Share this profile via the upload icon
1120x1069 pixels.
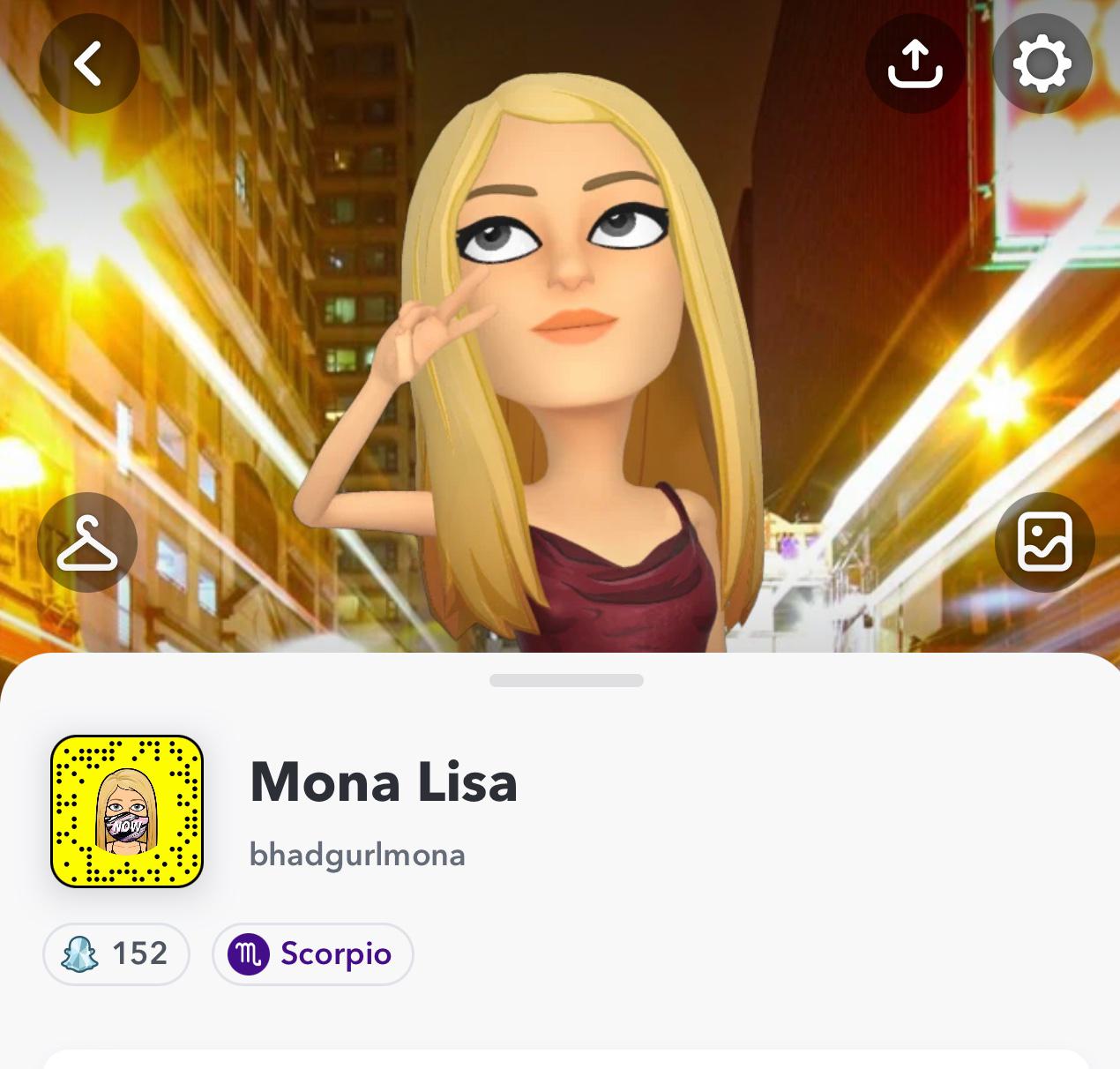pyautogui.click(x=915, y=64)
